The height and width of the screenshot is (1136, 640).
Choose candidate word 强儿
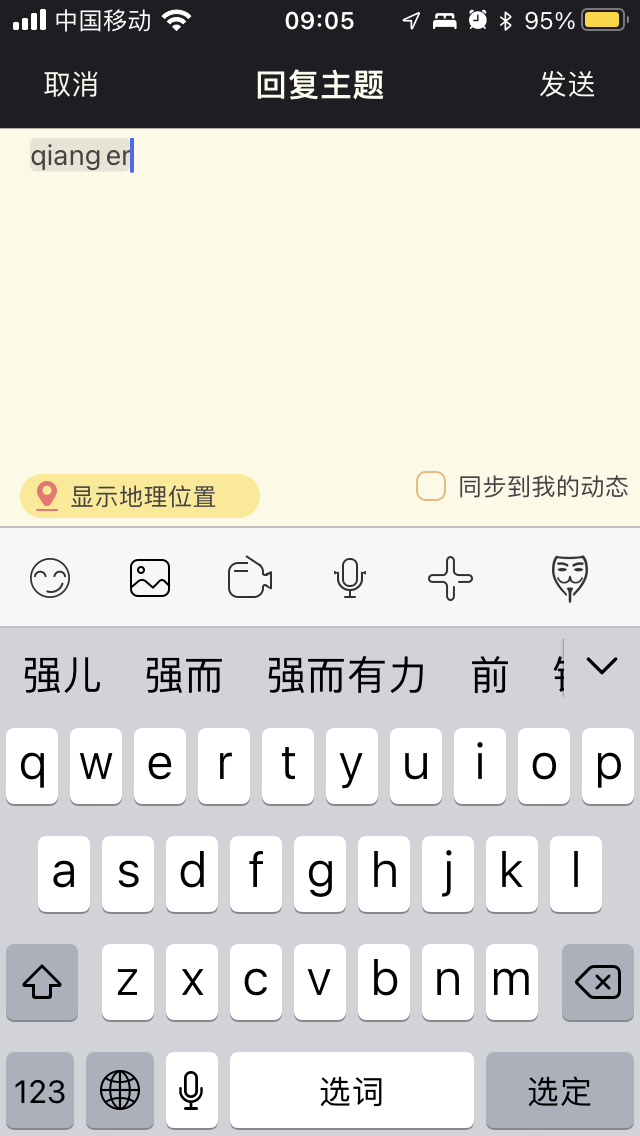[x=62, y=676]
